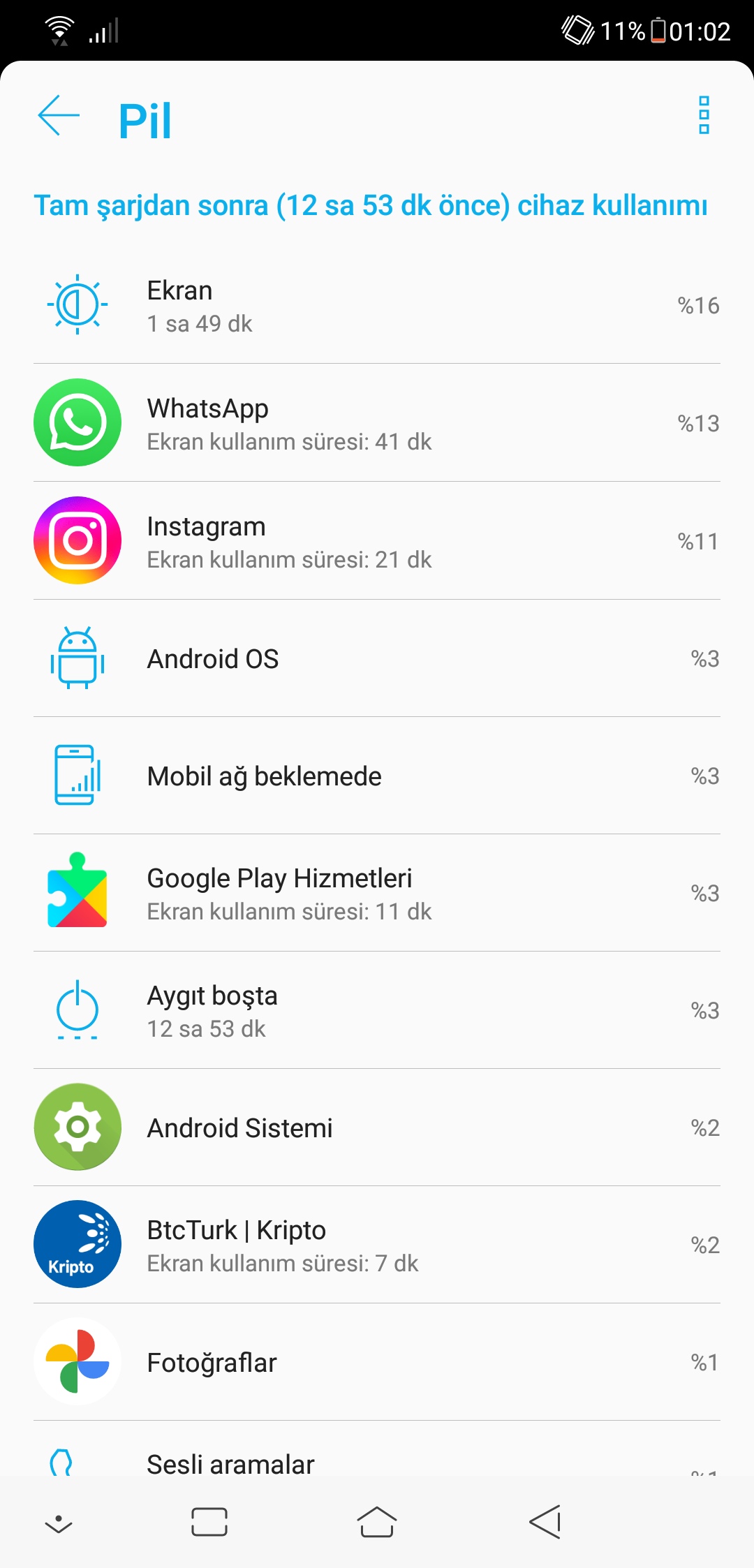Select the Android OS row
Screen dimensions: 754x1568
(x=377, y=658)
